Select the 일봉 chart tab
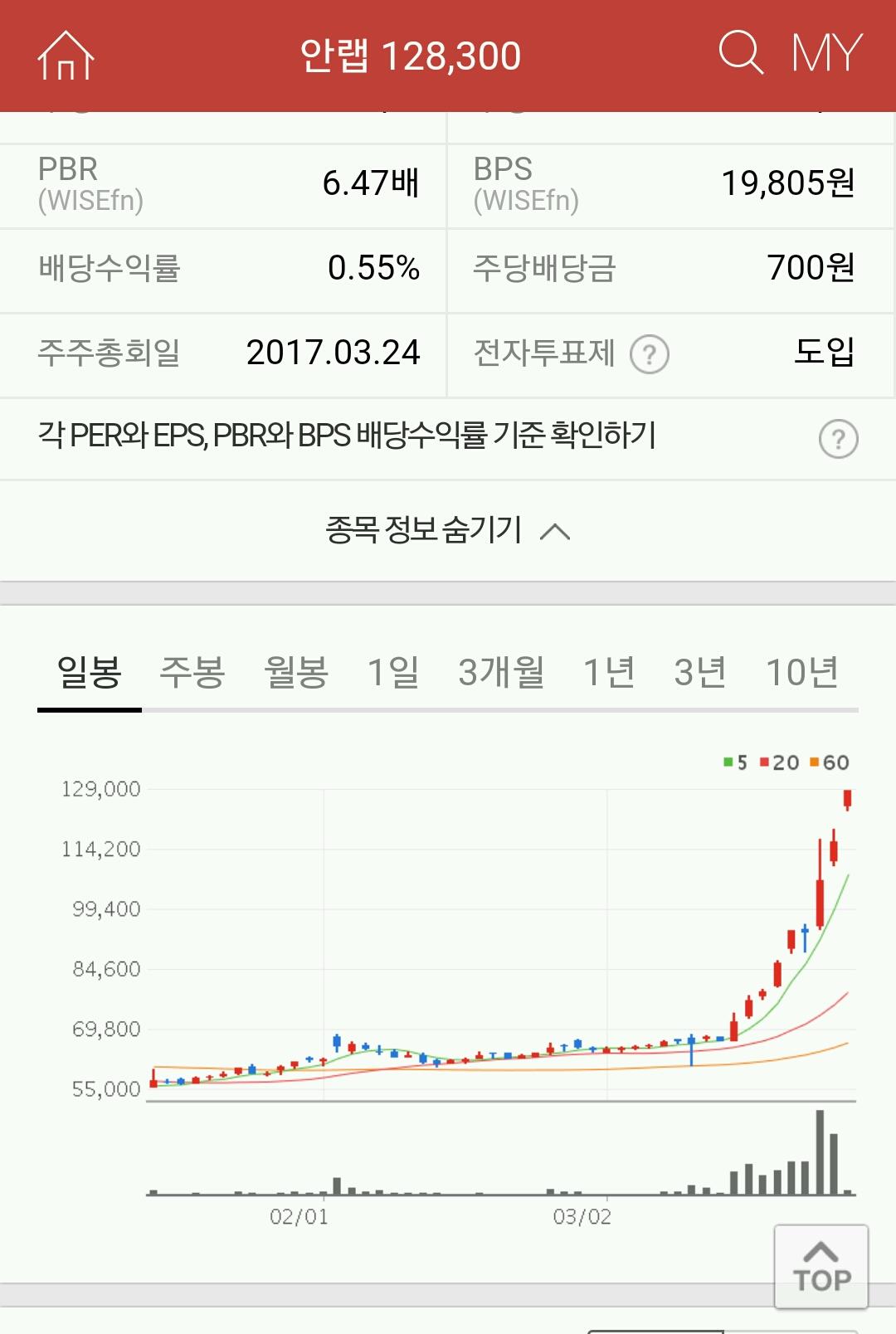896x1334 pixels. coord(90,673)
